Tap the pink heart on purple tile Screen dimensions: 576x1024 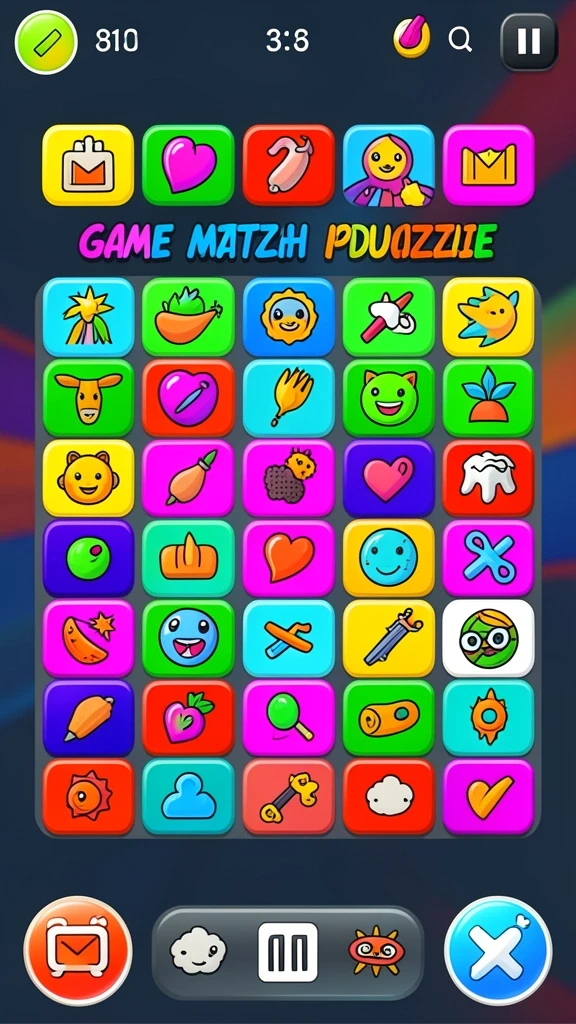tap(389, 478)
